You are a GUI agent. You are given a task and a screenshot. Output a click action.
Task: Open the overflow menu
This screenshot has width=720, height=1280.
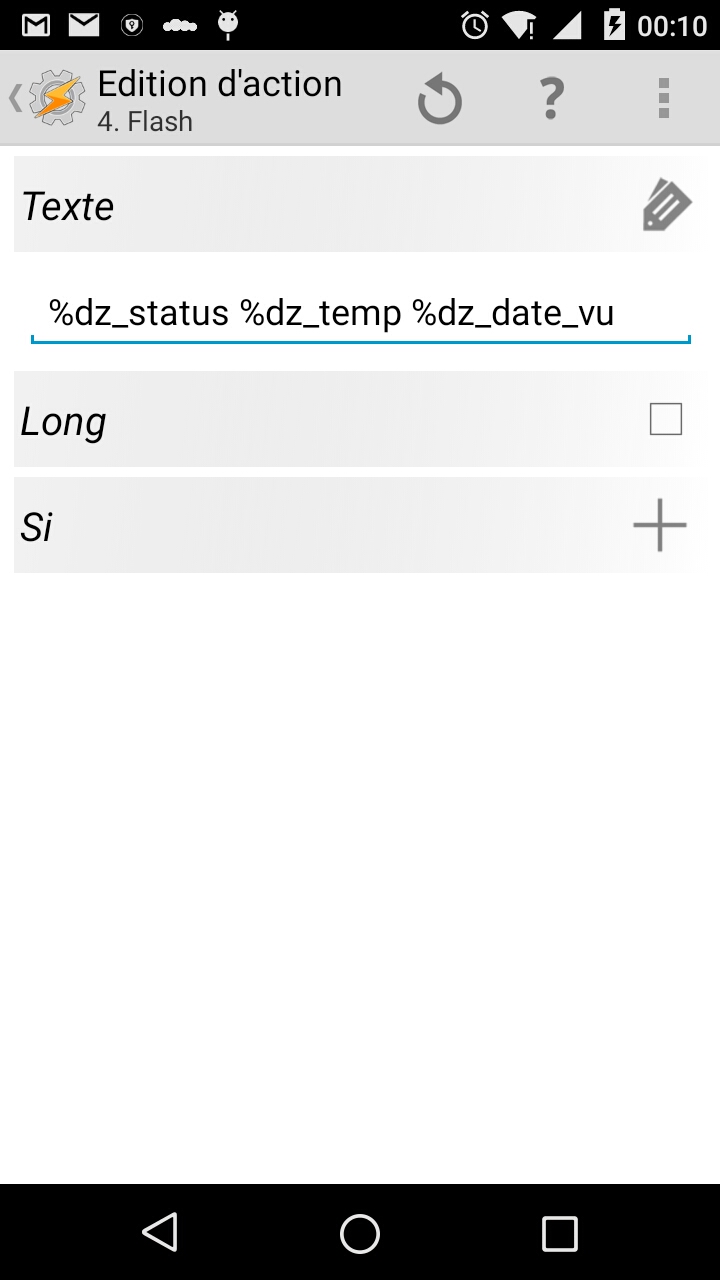click(663, 98)
